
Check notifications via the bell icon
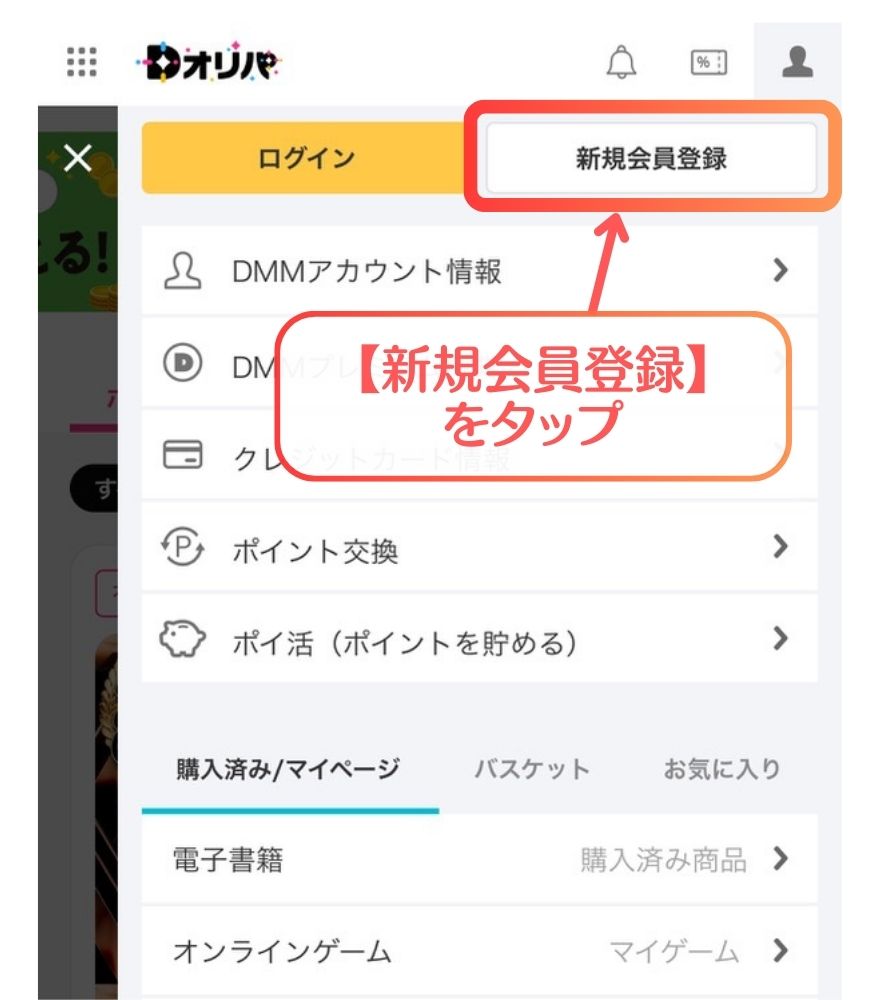(x=620, y=62)
